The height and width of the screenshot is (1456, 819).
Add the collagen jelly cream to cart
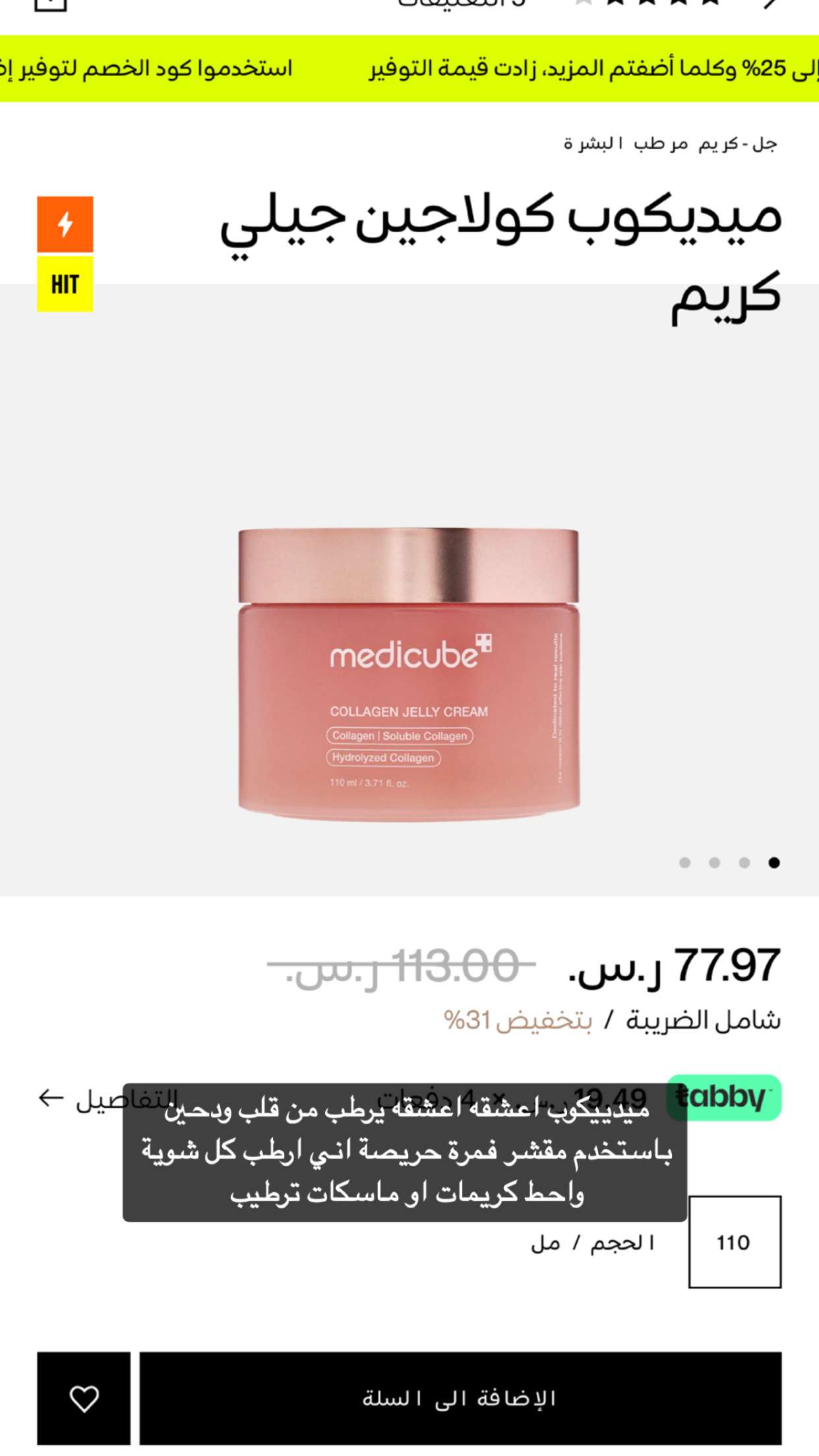coord(460,1398)
